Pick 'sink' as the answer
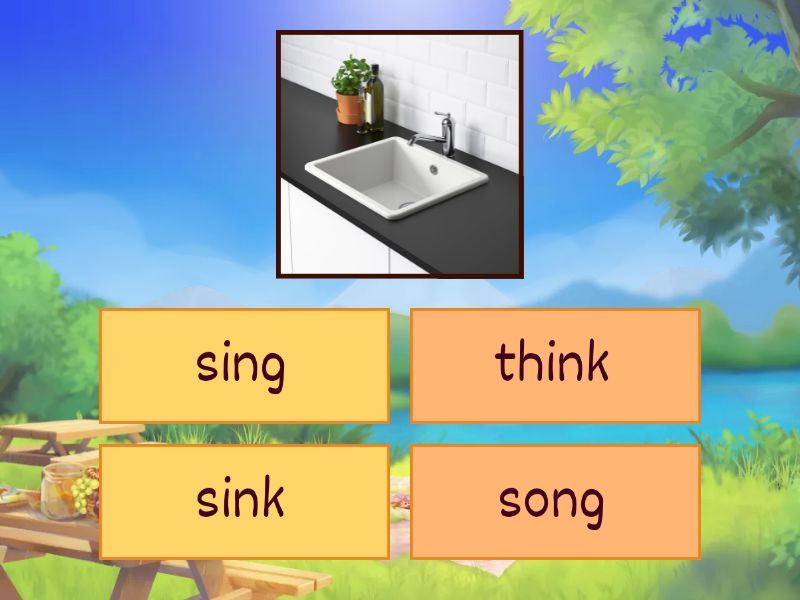This screenshot has height=600, width=800. click(x=244, y=501)
